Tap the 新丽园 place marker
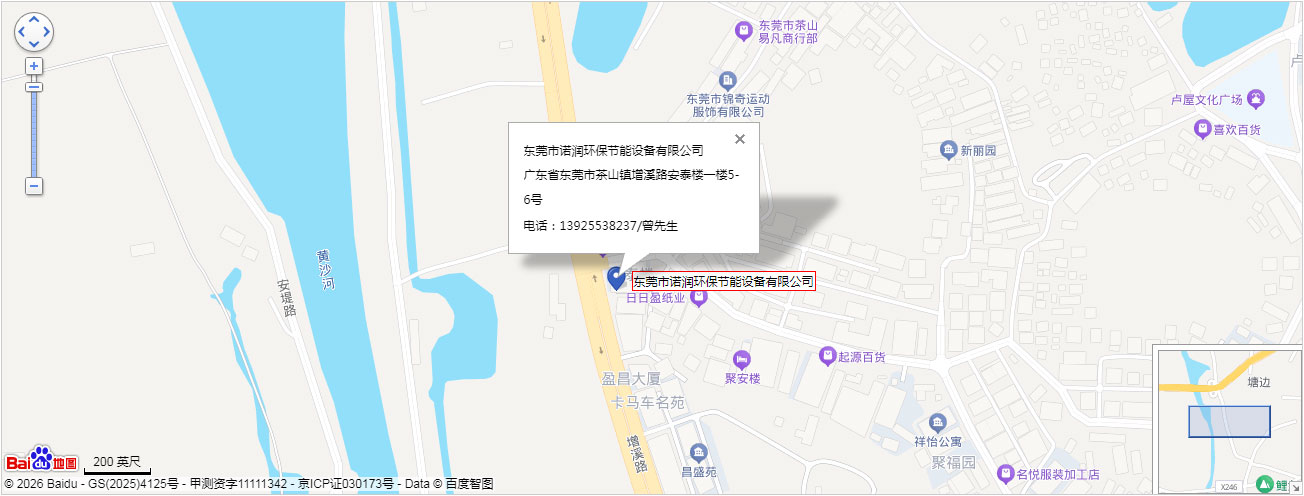1304x496 pixels. [948, 150]
